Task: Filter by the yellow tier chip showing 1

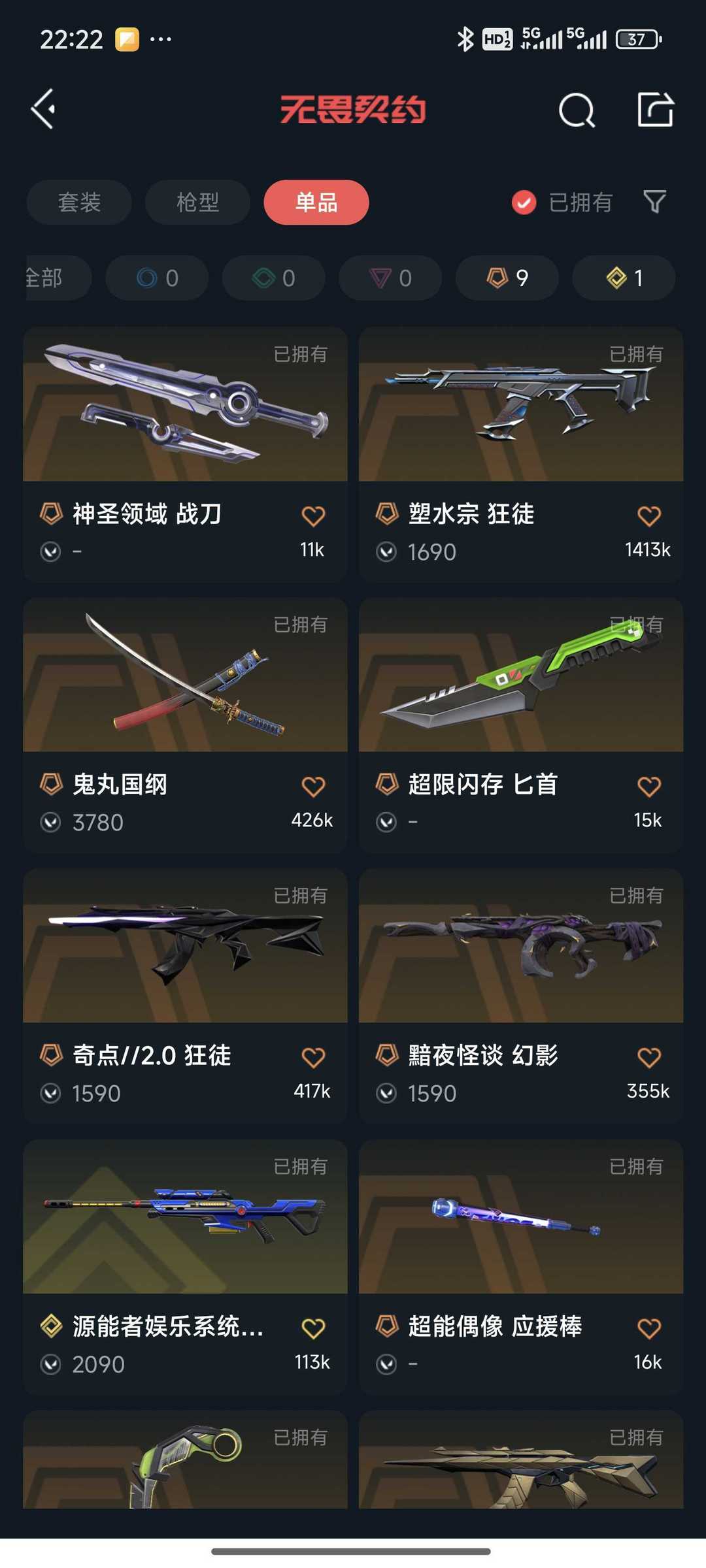Action: tap(624, 278)
